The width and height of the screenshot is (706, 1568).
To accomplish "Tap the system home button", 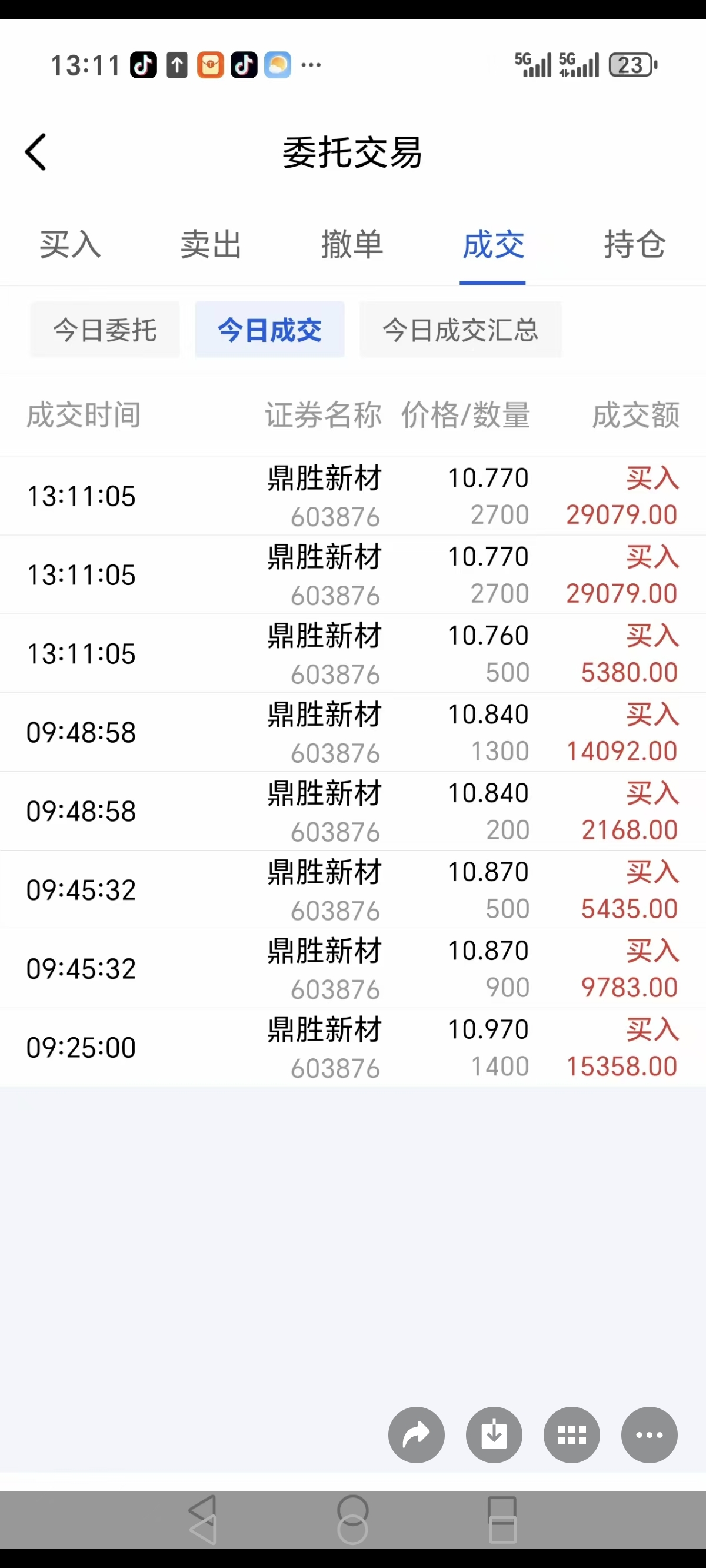I will pos(353,1519).
